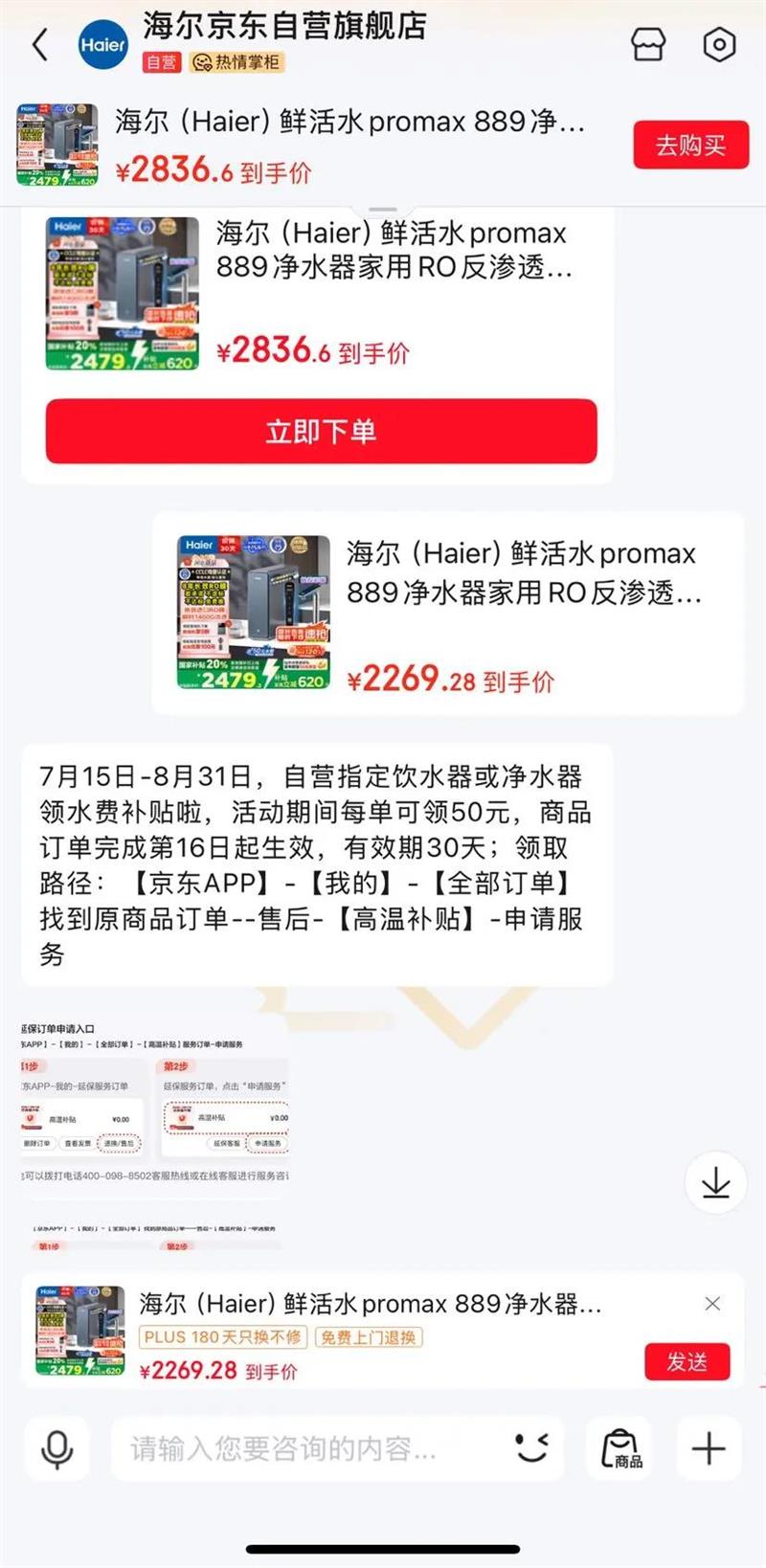Open the store shop icon
Viewport: 766px width, 1568px height.
coord(648,44)
